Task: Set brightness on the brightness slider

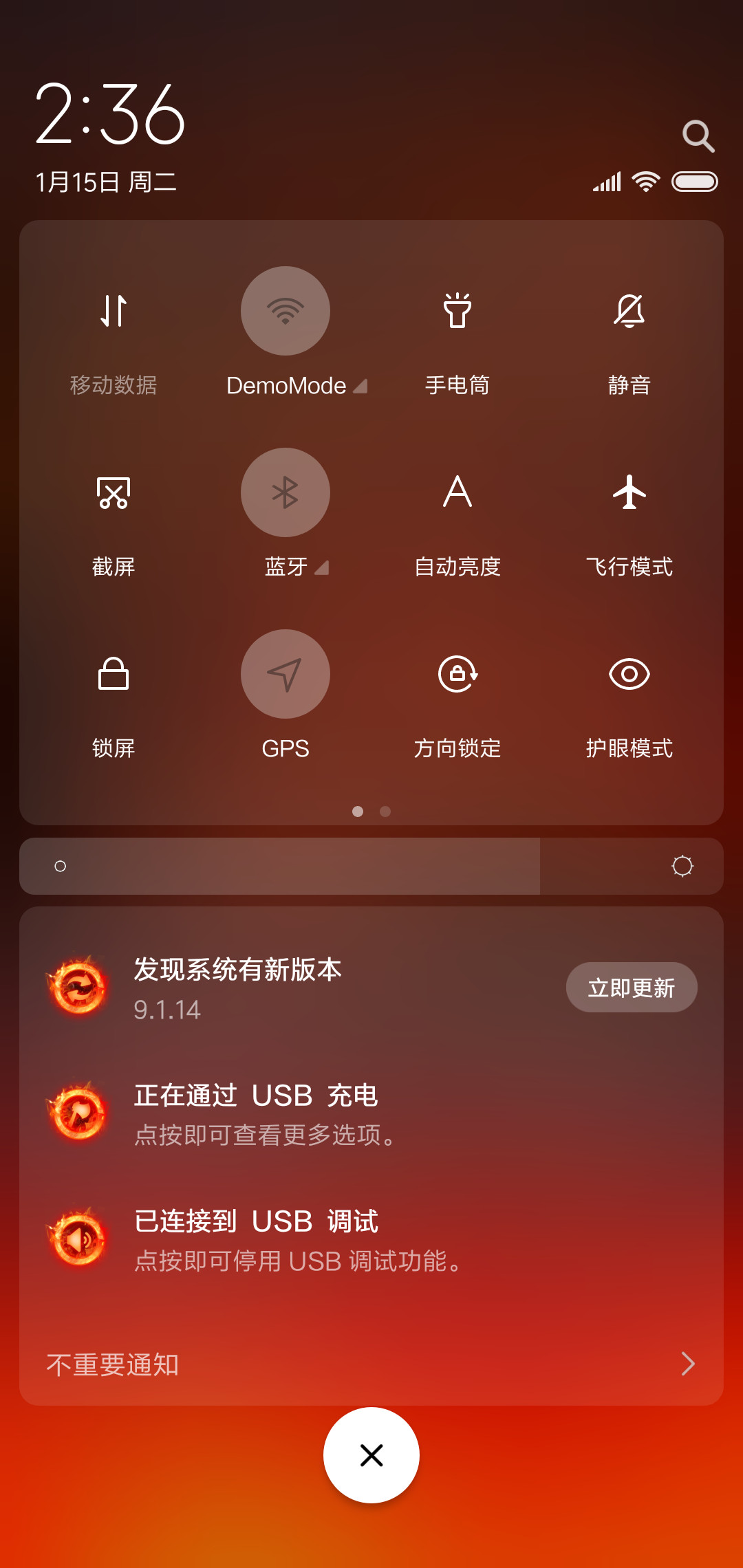Action: (x=371, y=866)
